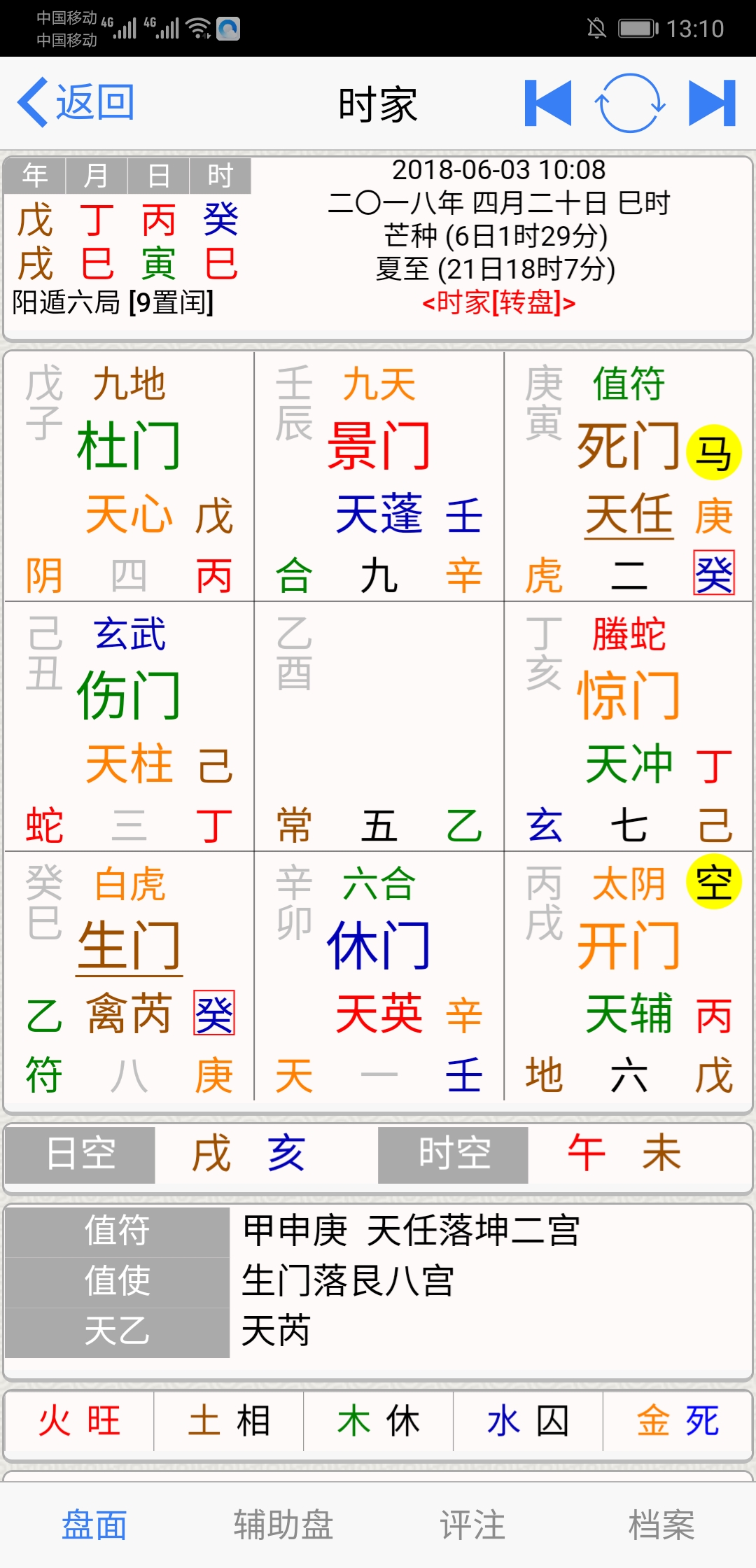Image resolution: width=756 pixels, height=1568 pixels.
Task: Open the 辅助盘 tab
Action: click(283, 1525)
